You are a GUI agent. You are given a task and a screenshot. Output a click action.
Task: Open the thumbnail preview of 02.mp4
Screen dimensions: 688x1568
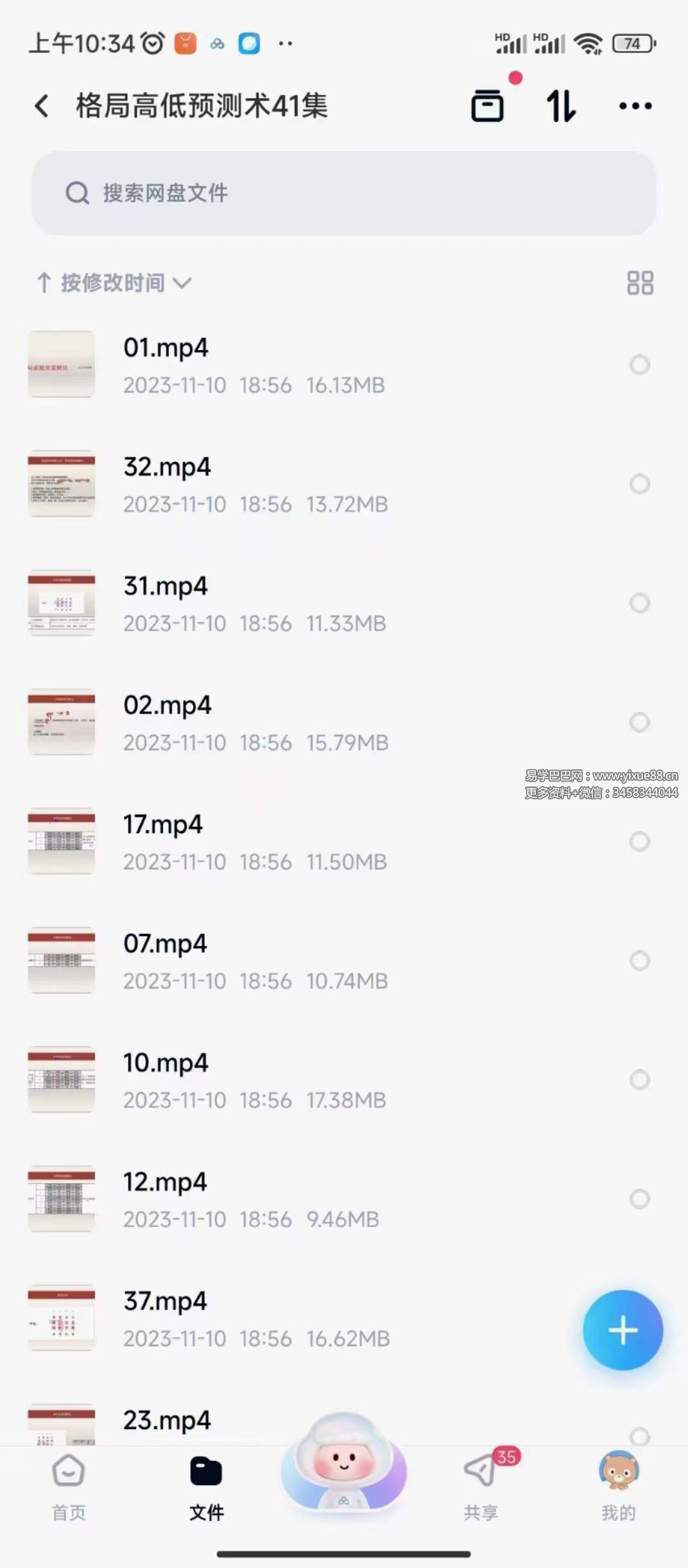pos(61,723)
